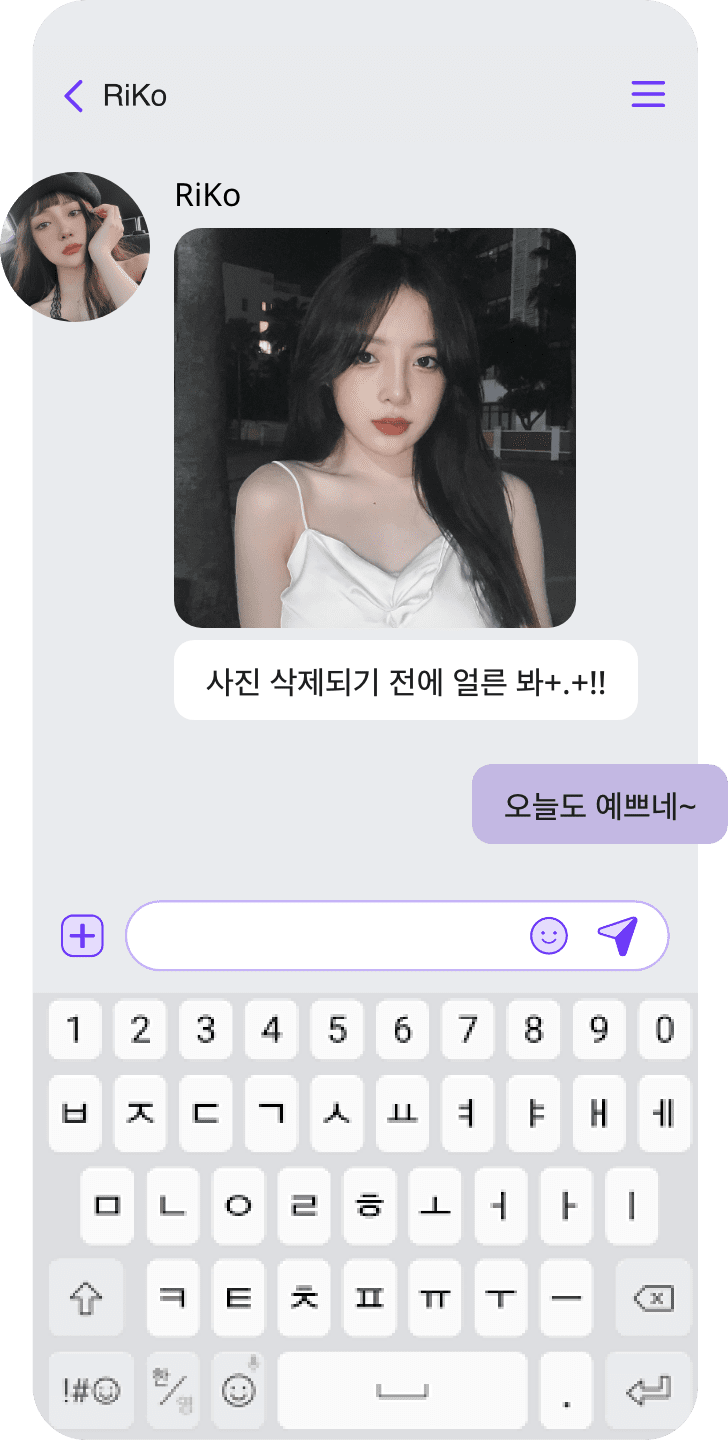Screen dimensions: 728x1440
Task: Tap the backspace key
Action: (x=653, y=1299)
